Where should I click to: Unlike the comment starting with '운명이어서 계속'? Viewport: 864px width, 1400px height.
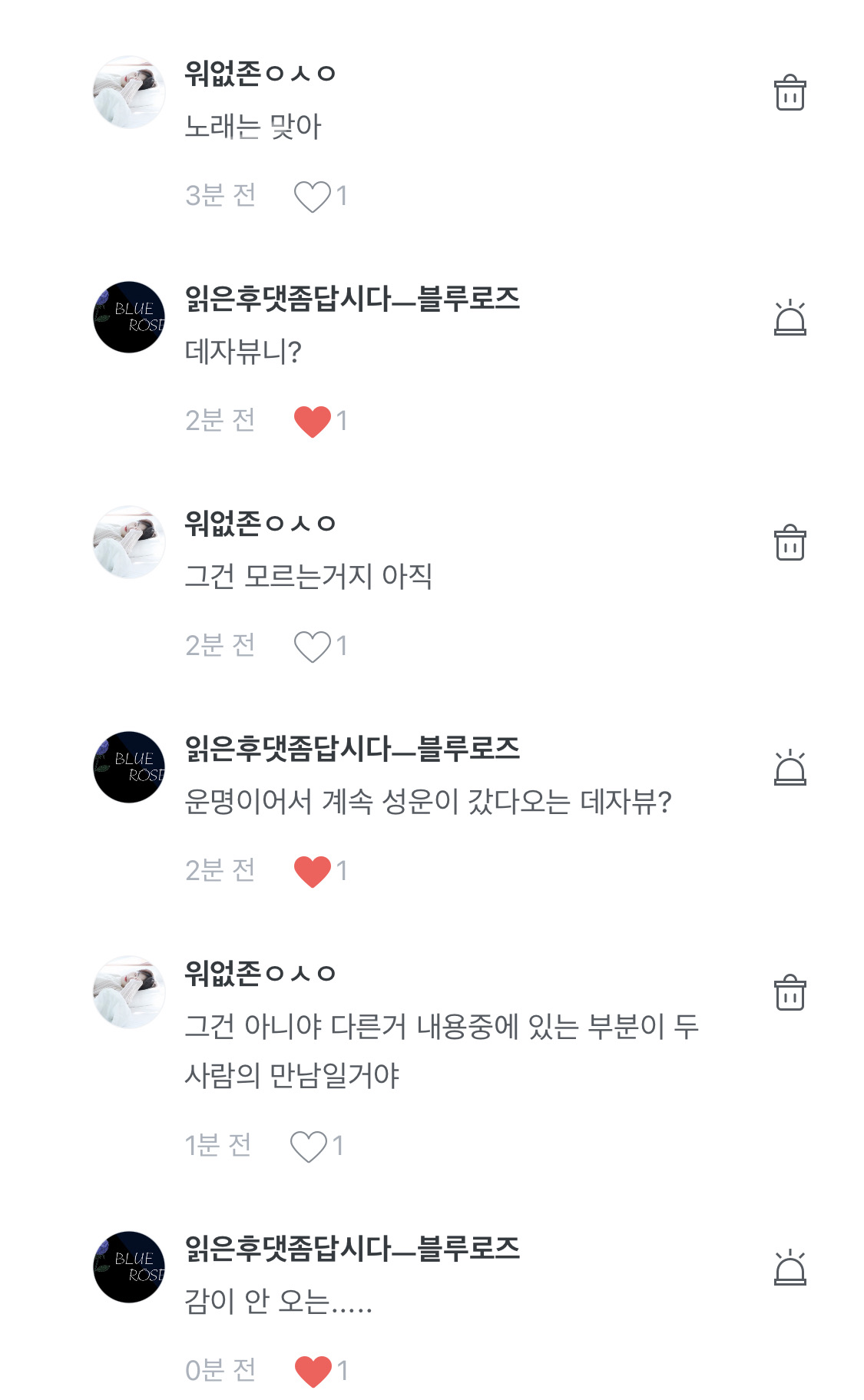[312, 872]
